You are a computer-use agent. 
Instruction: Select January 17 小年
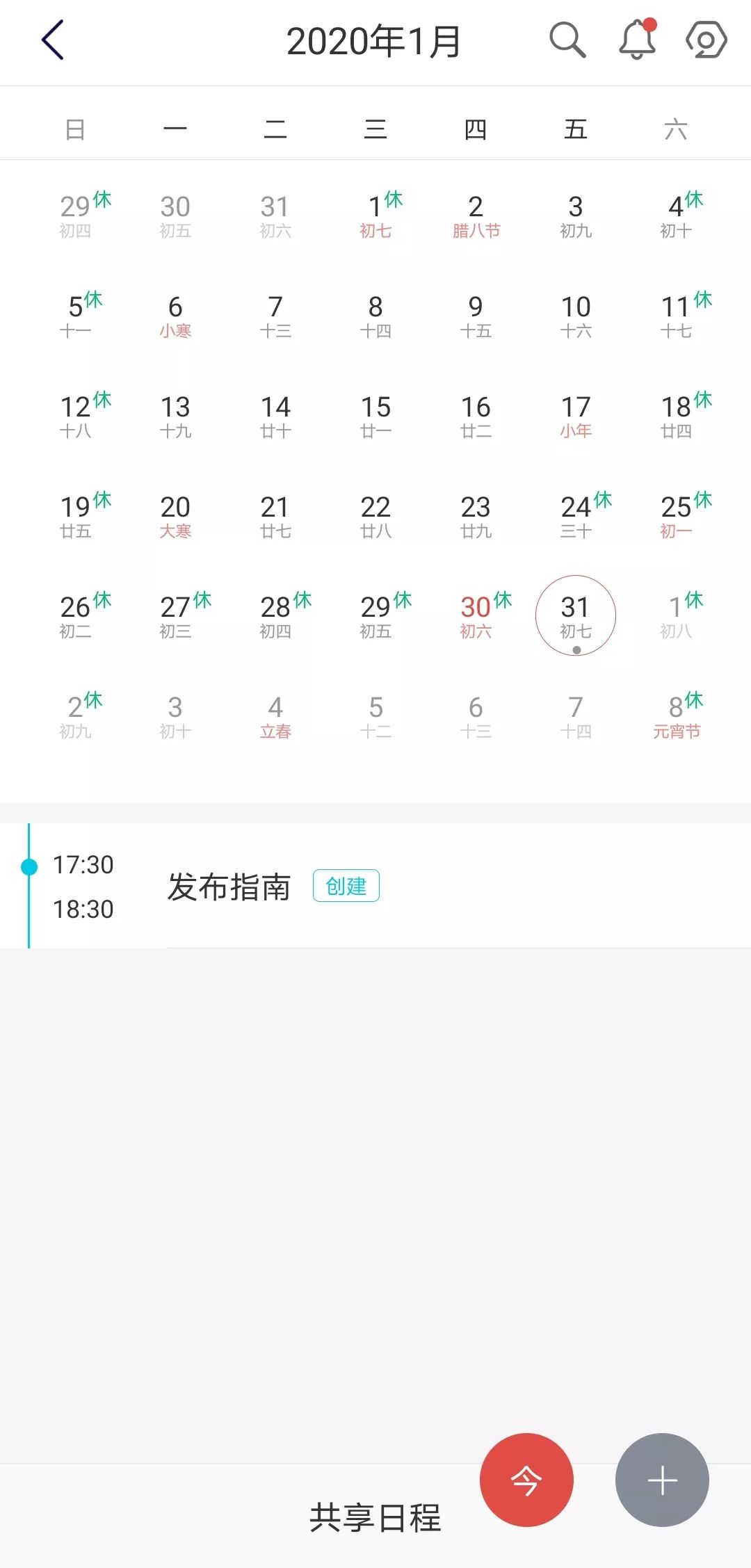[576, 416]
